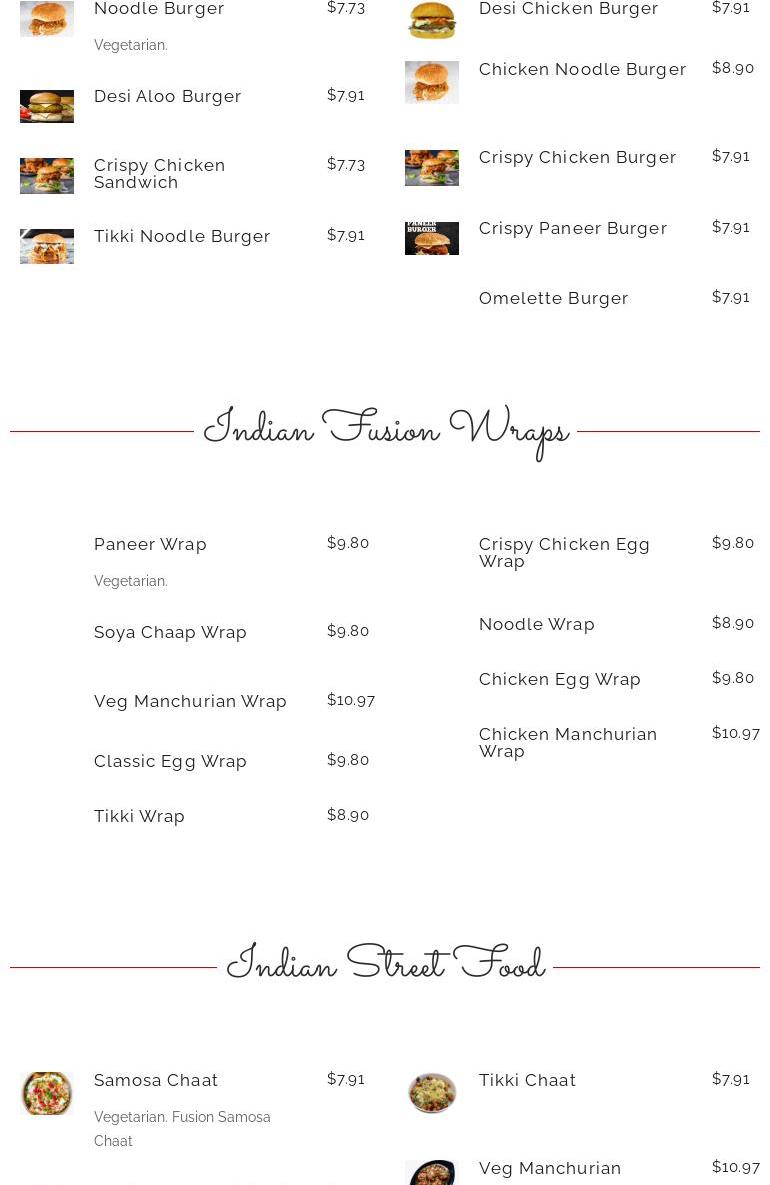770x1185 pixels.
Task: Open Chicken Noodle Burger details
Action: [x=582, y=70]
